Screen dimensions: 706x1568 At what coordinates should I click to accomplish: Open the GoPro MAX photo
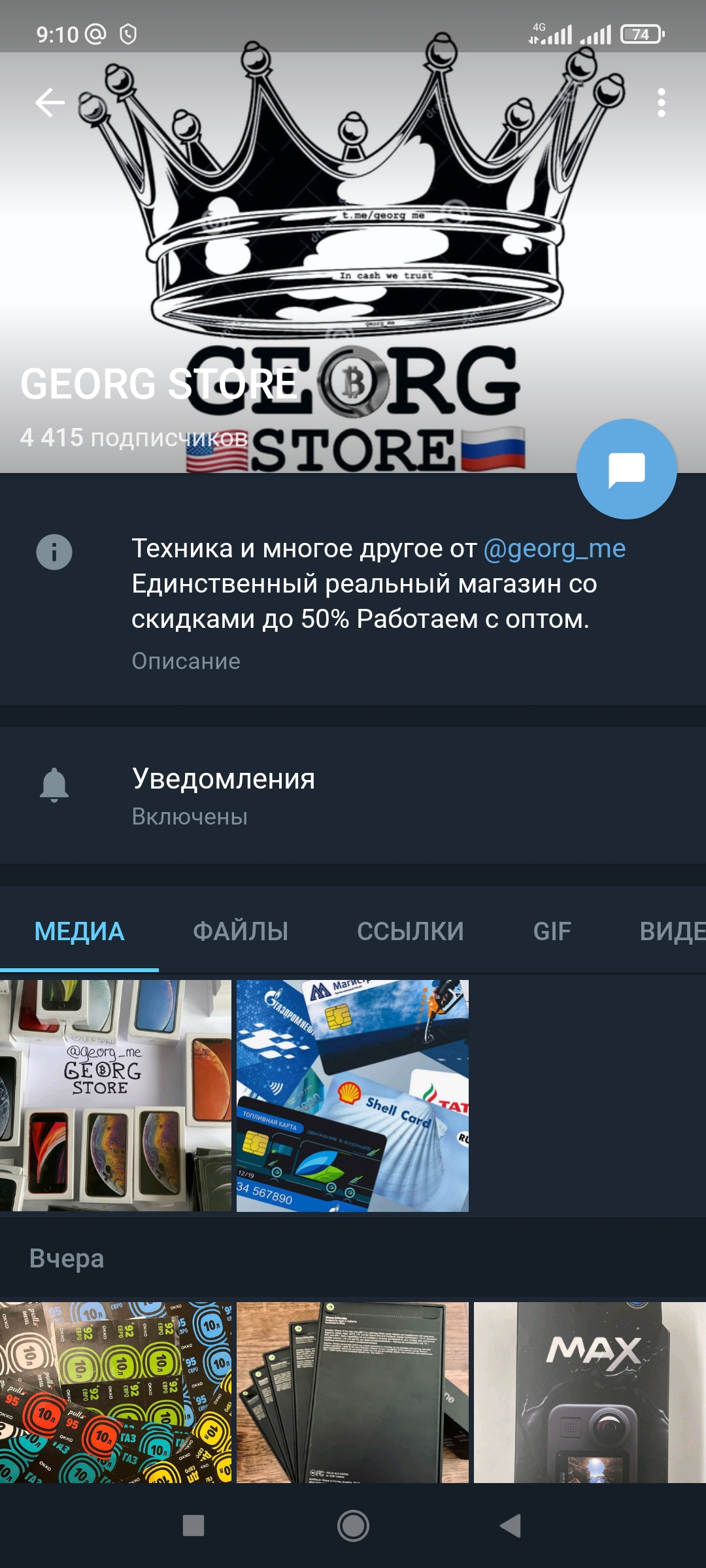point(590,1392)
